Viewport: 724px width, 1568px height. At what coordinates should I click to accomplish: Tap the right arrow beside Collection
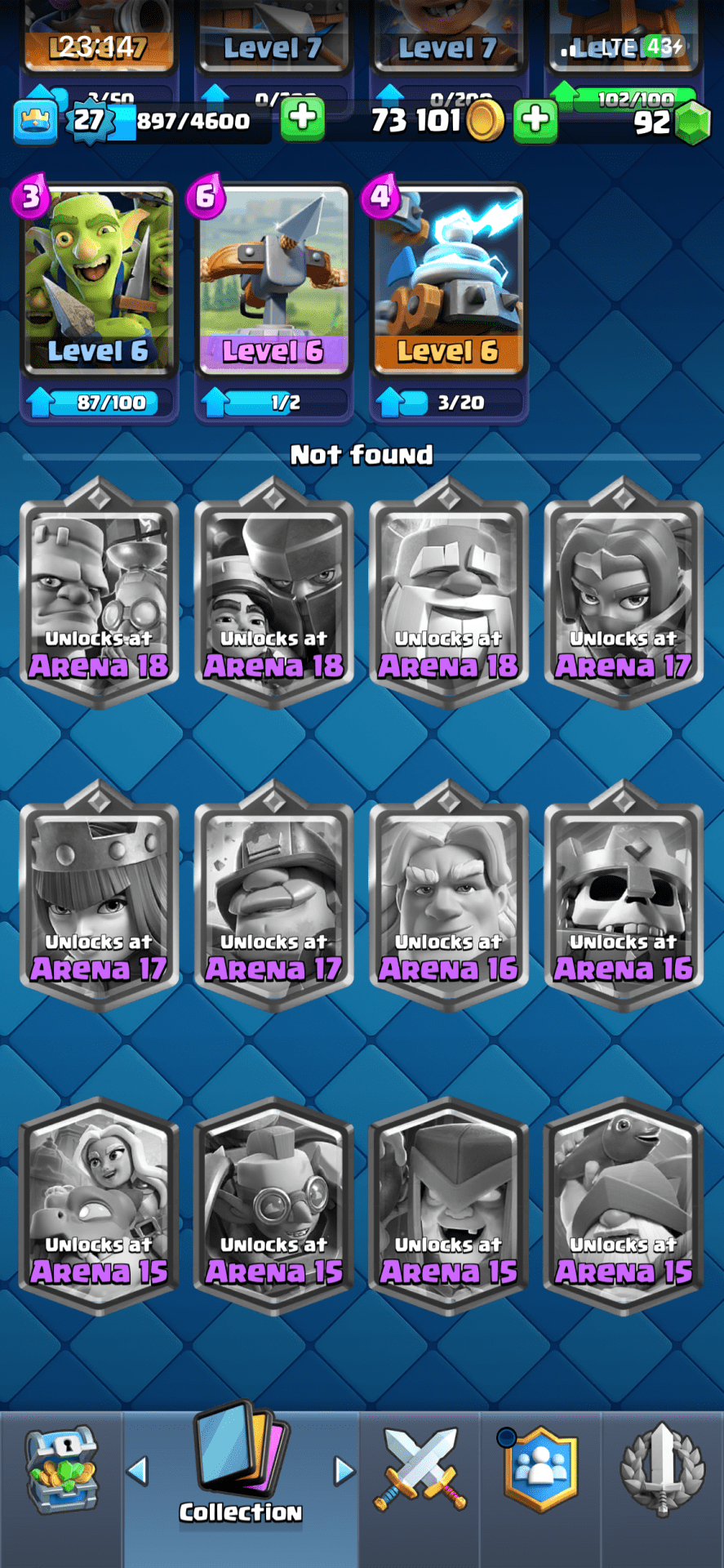pyautogui.click(x=344, y=1471)
